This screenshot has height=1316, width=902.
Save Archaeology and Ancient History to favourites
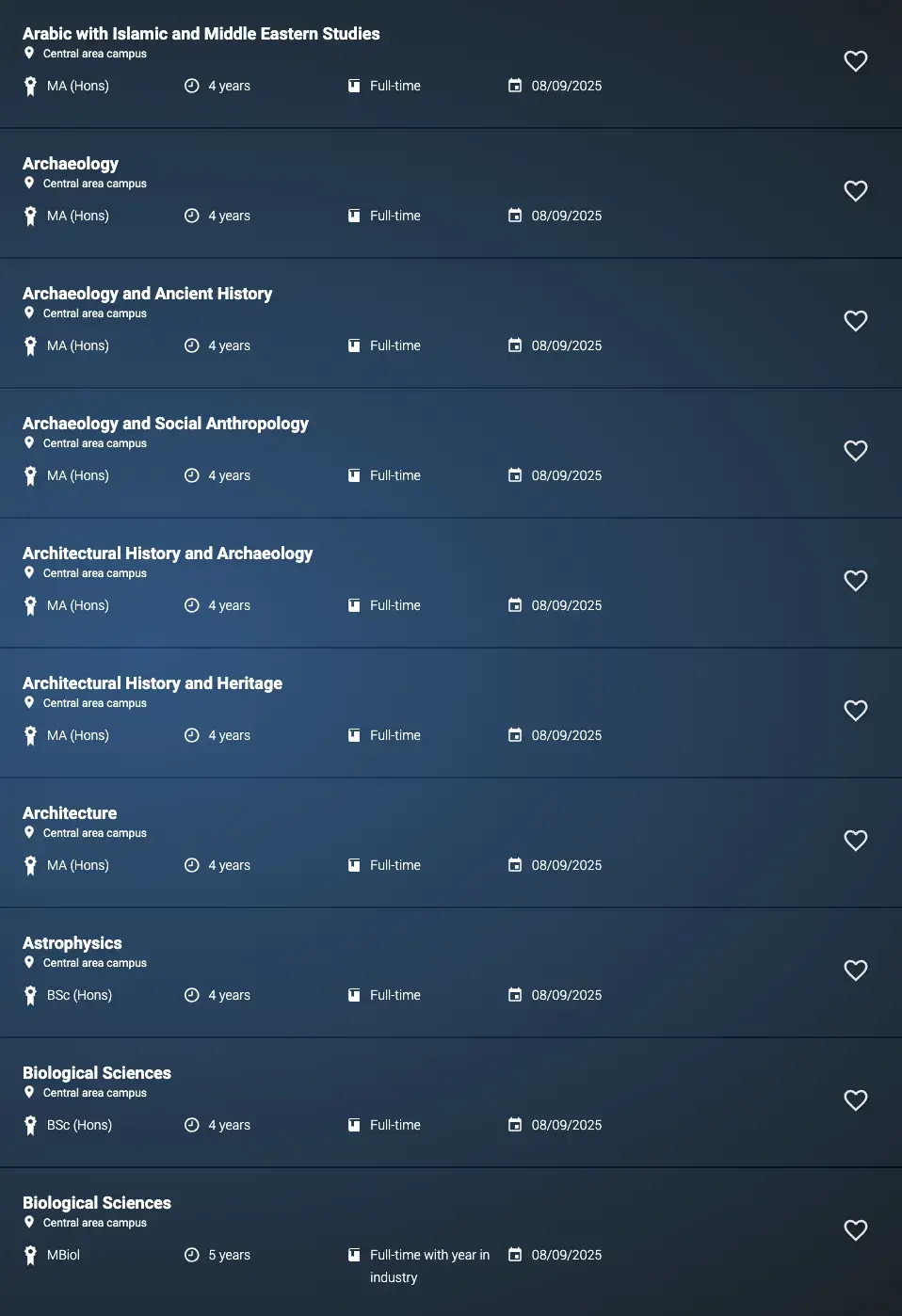(855, 321)
